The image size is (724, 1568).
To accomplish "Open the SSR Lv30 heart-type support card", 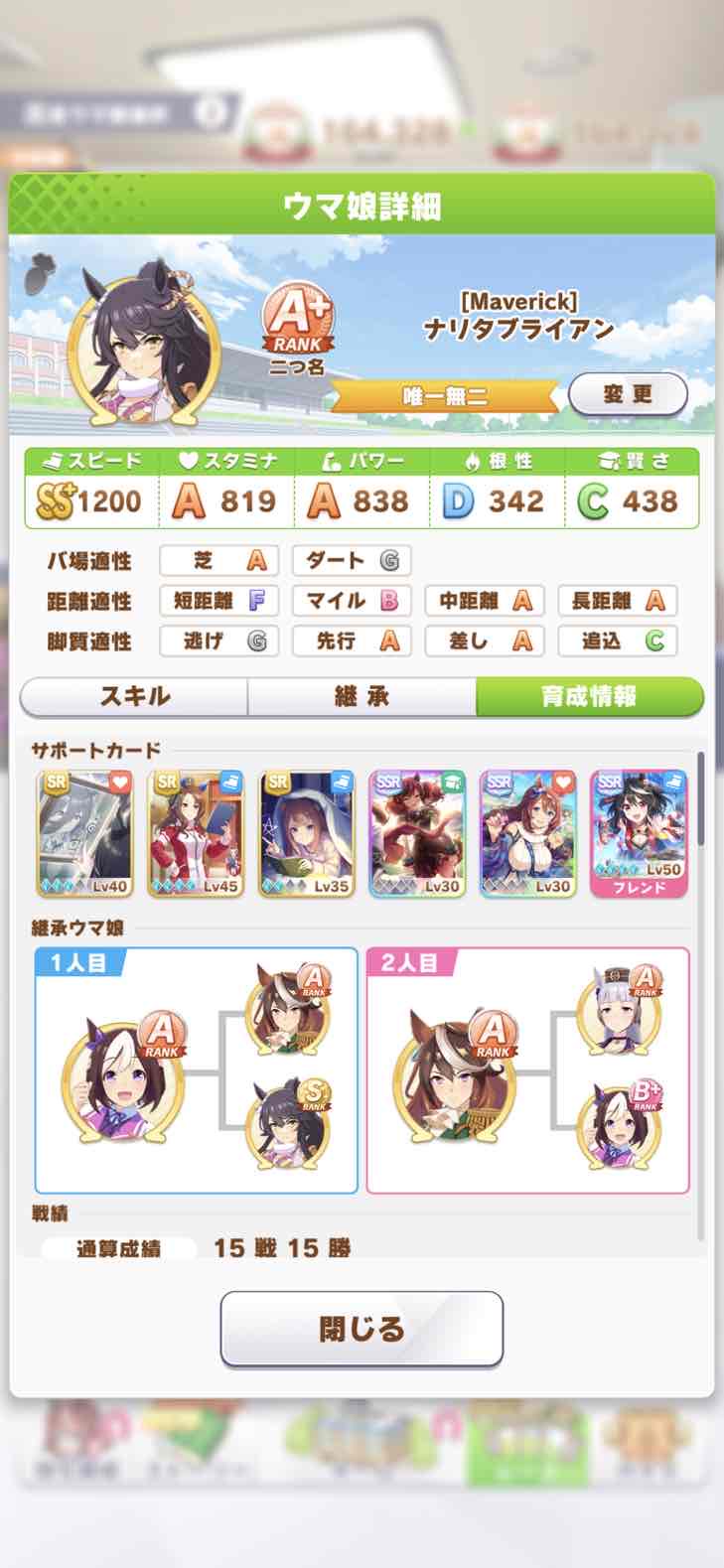I will tap(527, 833).
